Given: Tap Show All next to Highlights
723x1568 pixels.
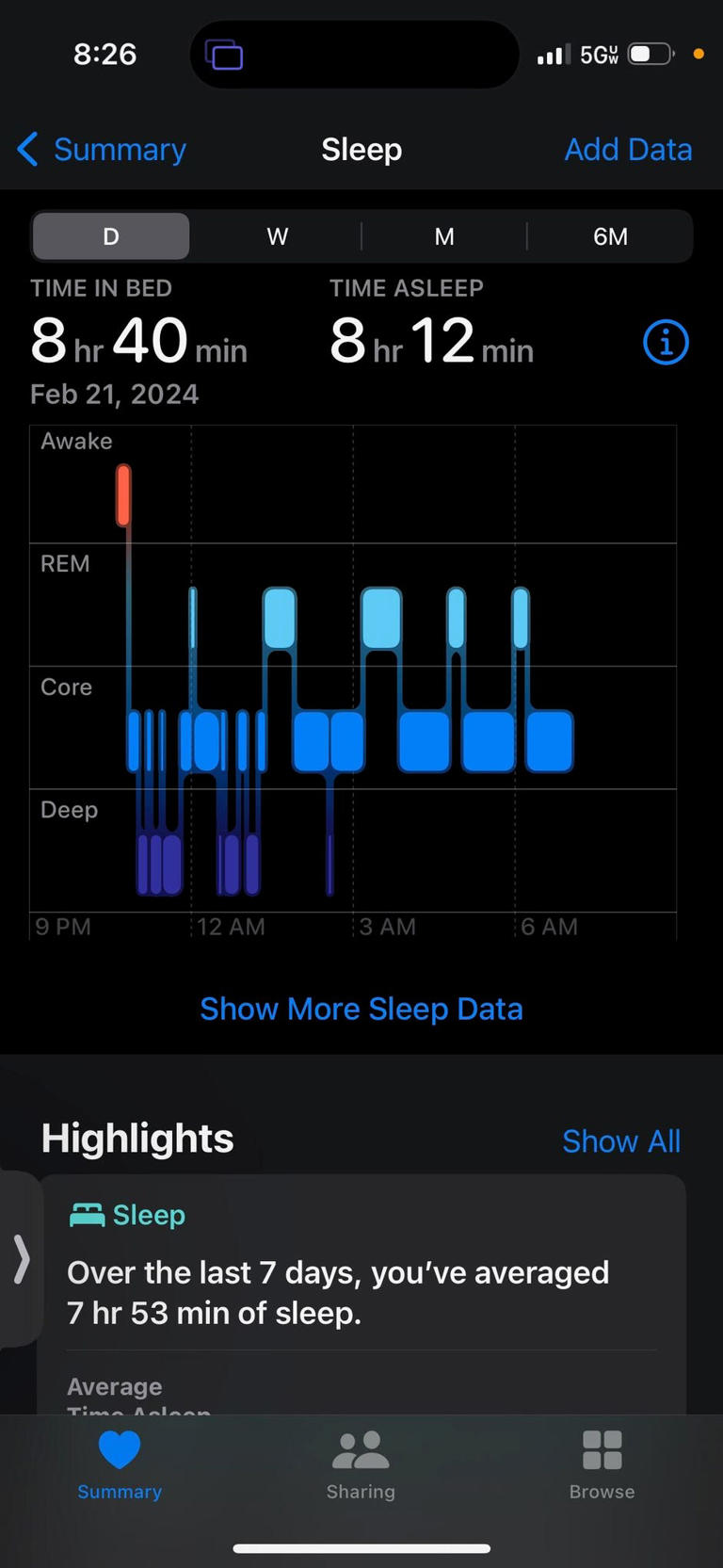Looking at the screenshot, I should [x=621, y=1140].
